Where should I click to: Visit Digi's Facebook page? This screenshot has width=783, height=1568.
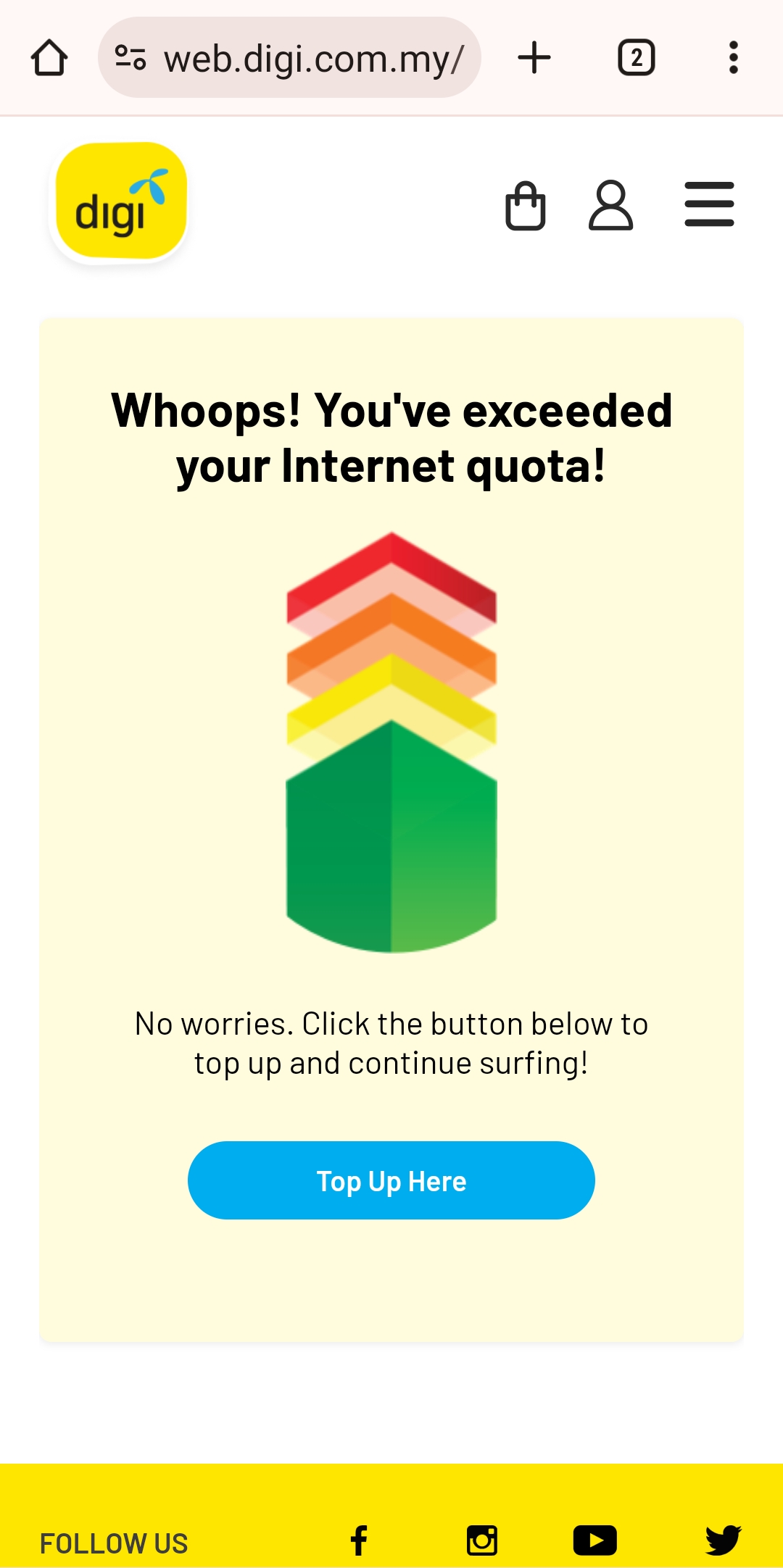(x=359, y=1540)
